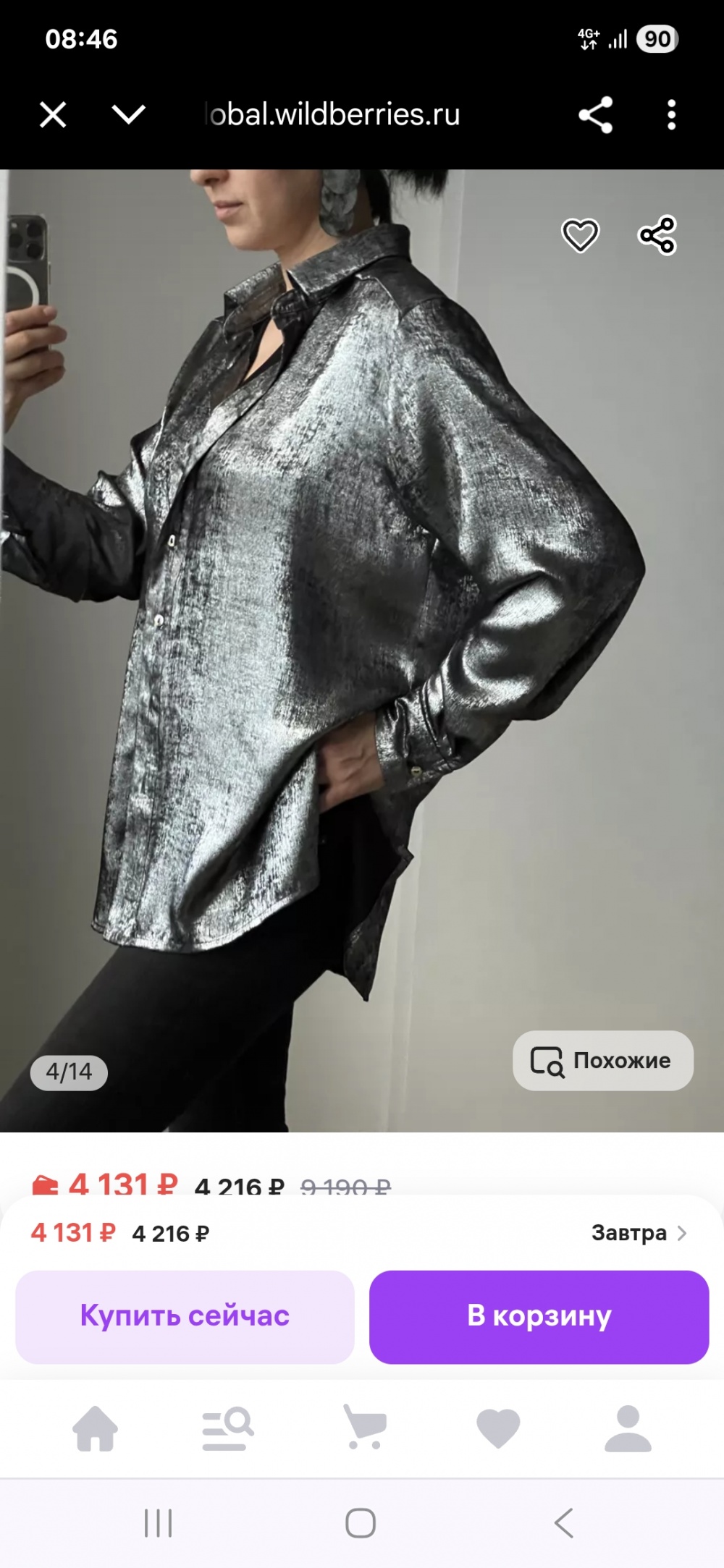Open recent apps from navigation bar
This screenshot has height=1568, width=724.
(158, 1522)
